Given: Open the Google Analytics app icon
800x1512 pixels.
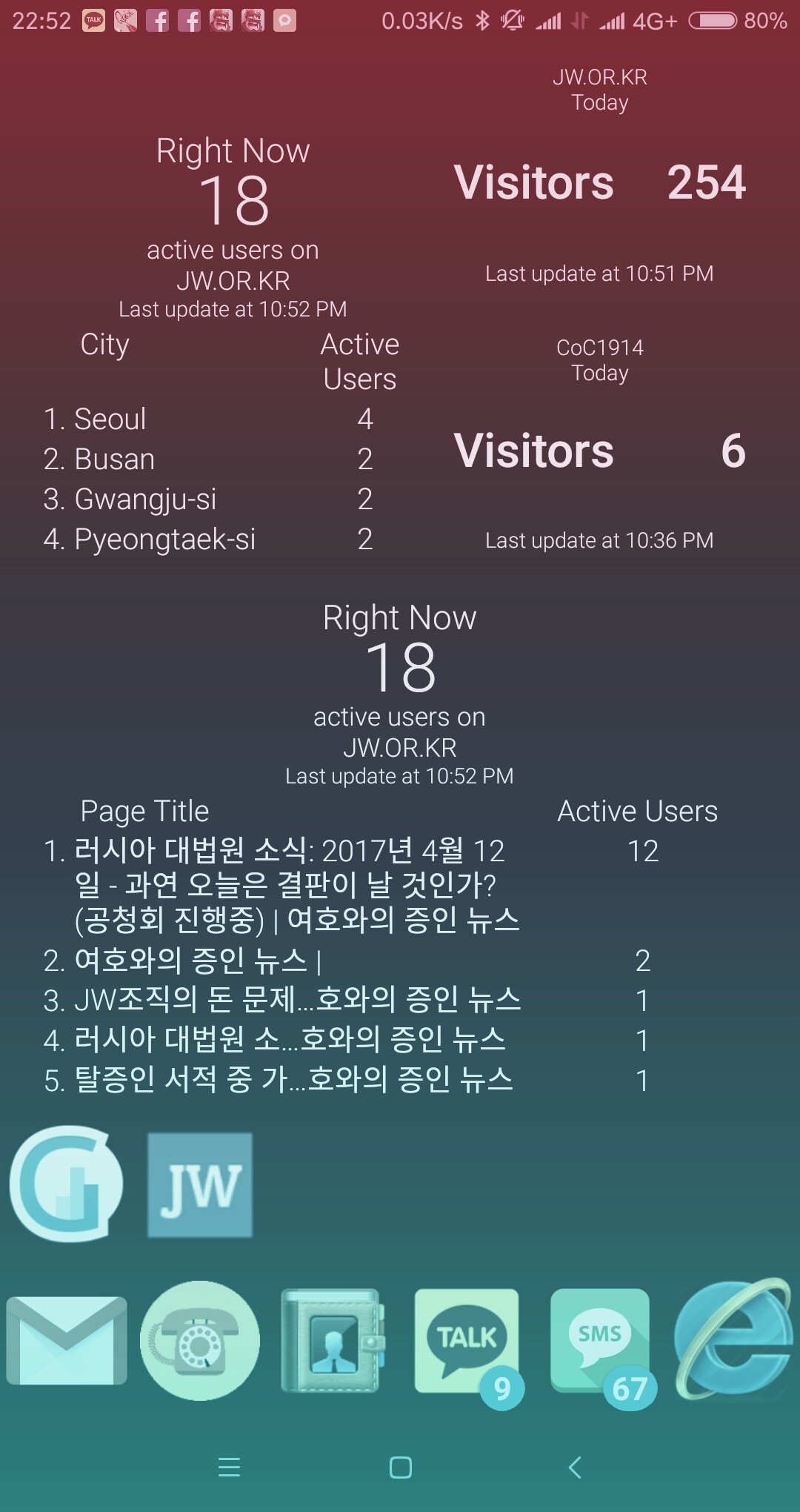Looking at the screenshot, I should pyautogui.click(x=67, y=1184).
